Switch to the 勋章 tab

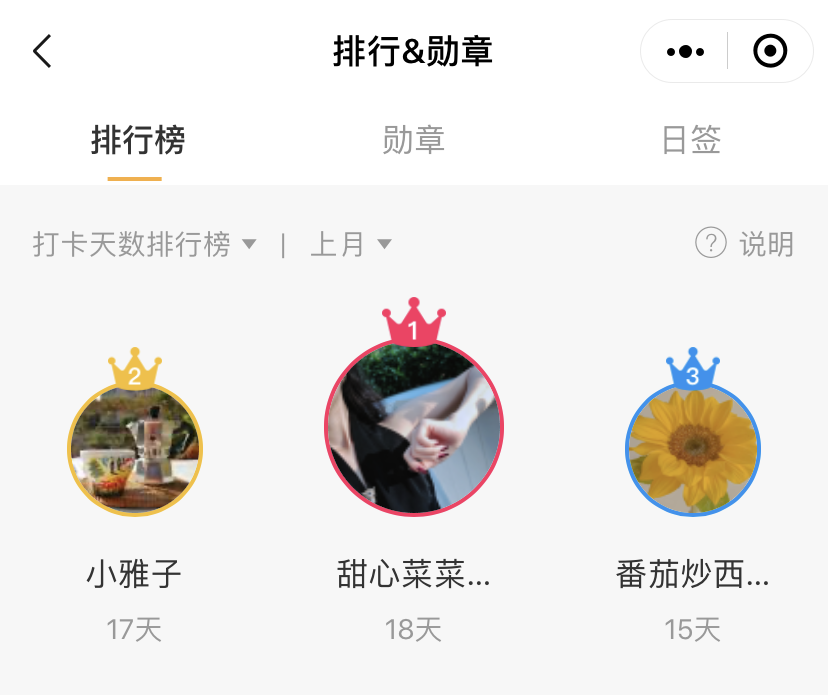coord(413,140)
